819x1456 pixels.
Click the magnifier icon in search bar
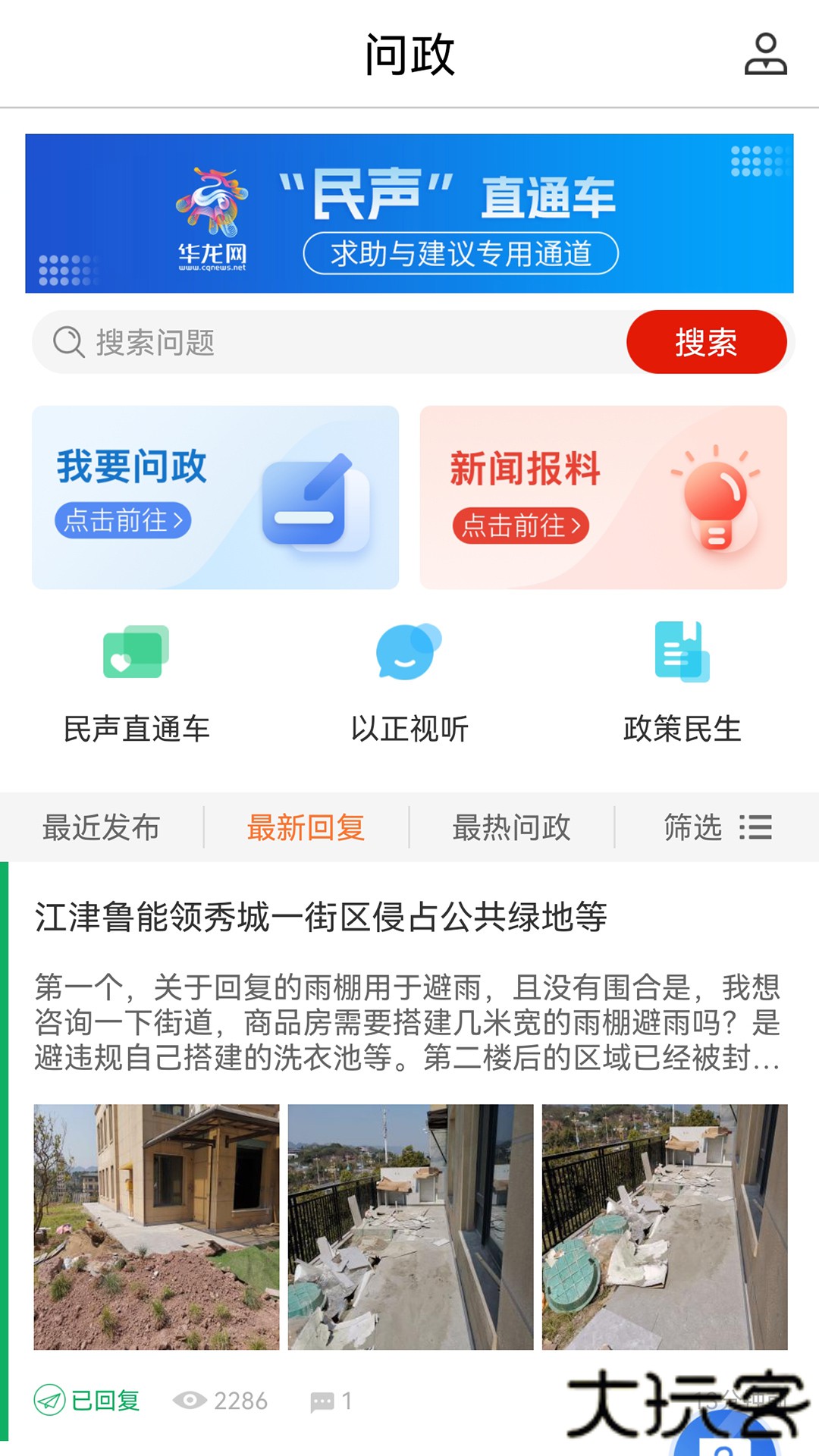(x=69, y=341)
